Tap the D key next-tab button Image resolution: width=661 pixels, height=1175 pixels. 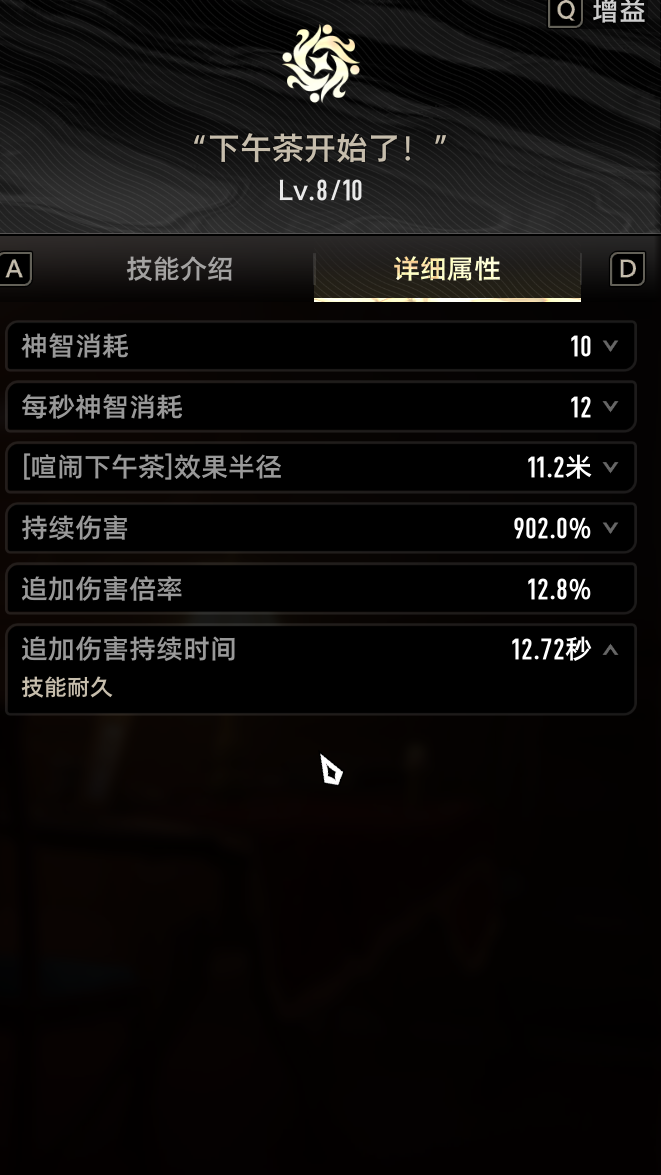[x=627, y=269]
